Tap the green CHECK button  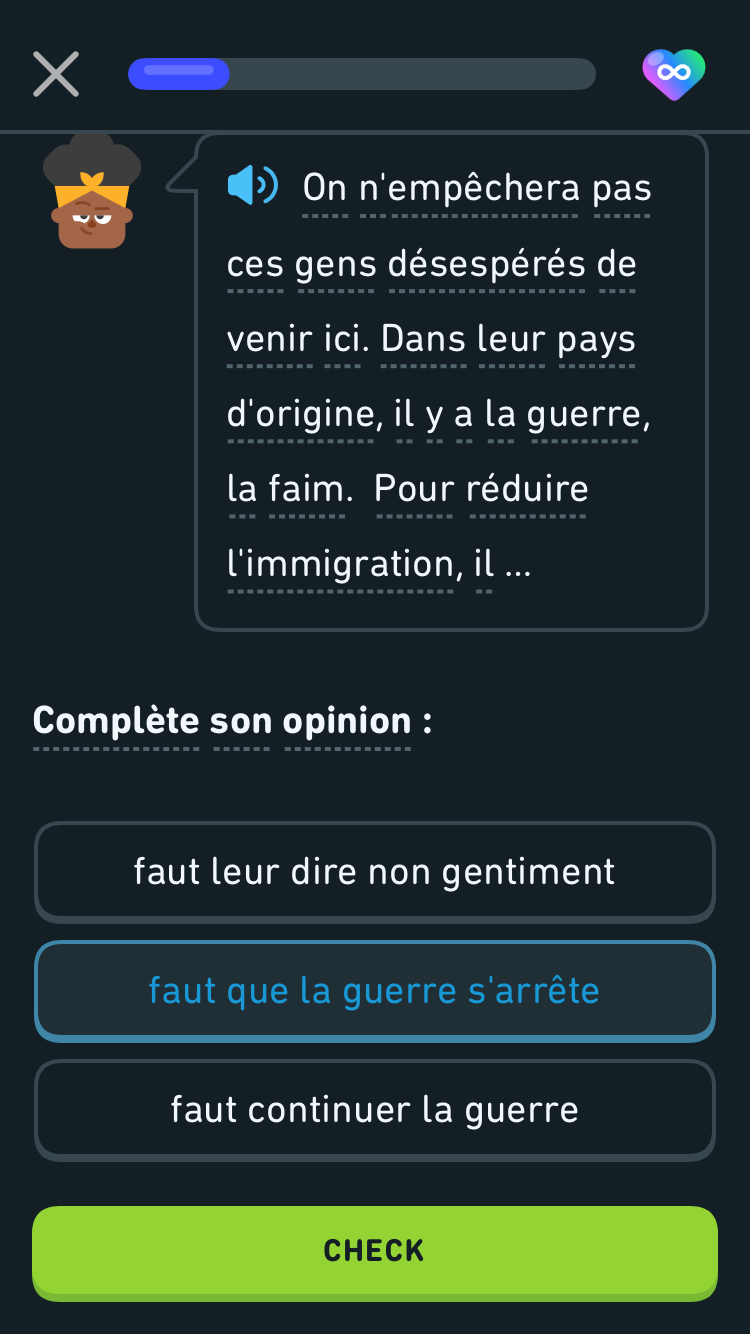pos(374,1250)
